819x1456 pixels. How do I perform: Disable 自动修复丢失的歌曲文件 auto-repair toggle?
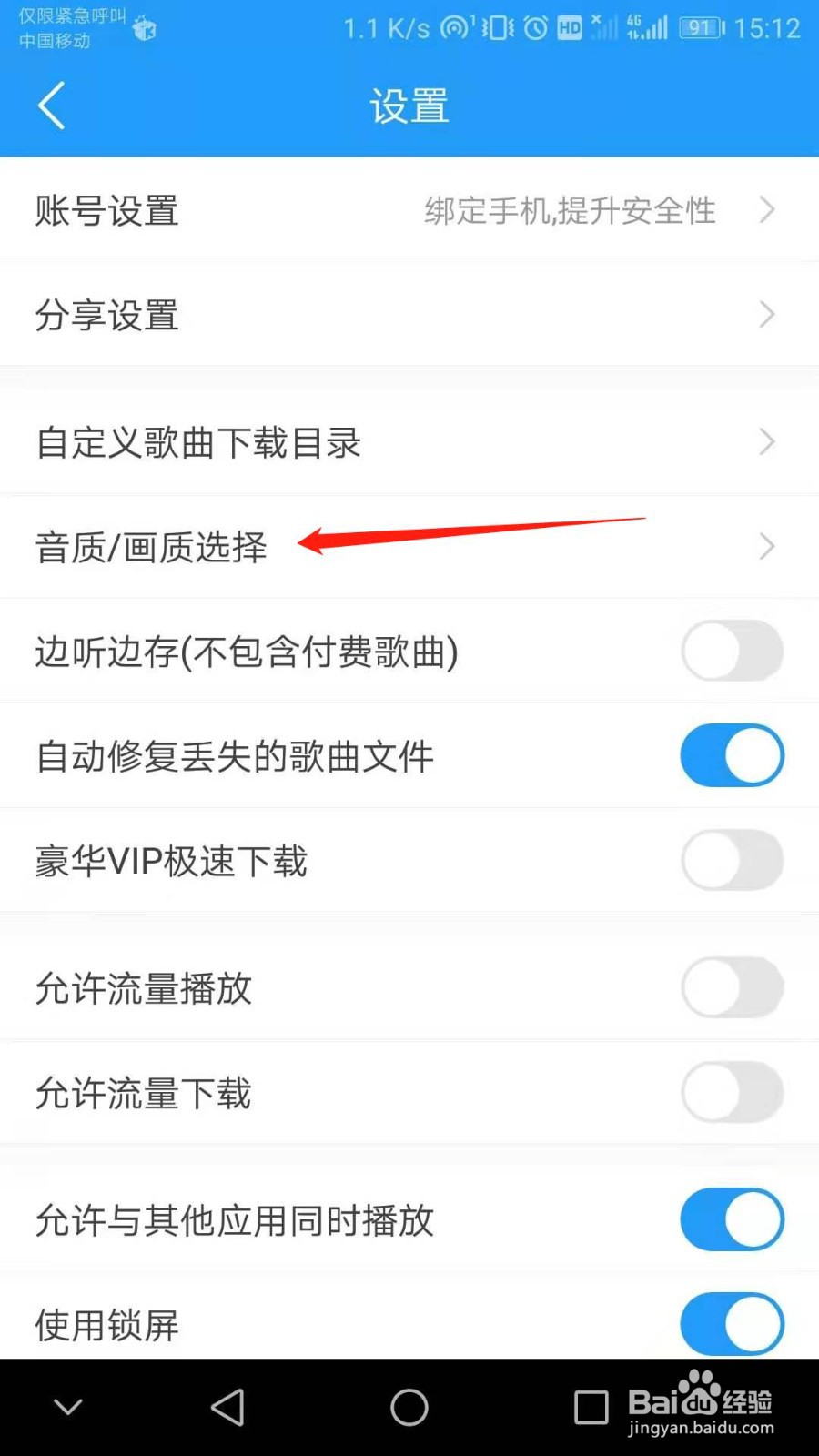[x=733, y=755]
